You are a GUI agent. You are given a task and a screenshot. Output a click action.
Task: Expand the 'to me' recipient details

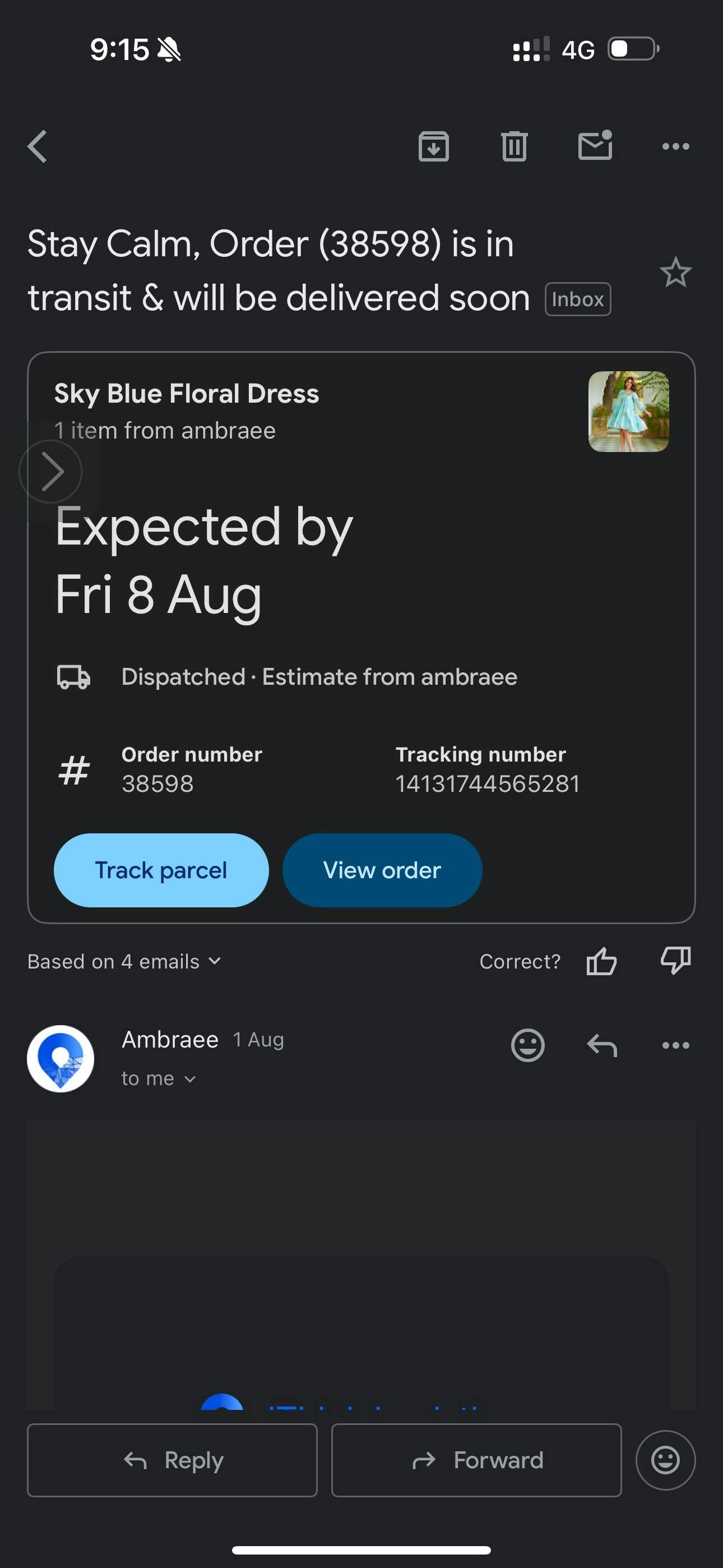click(x=159, y=1078)
